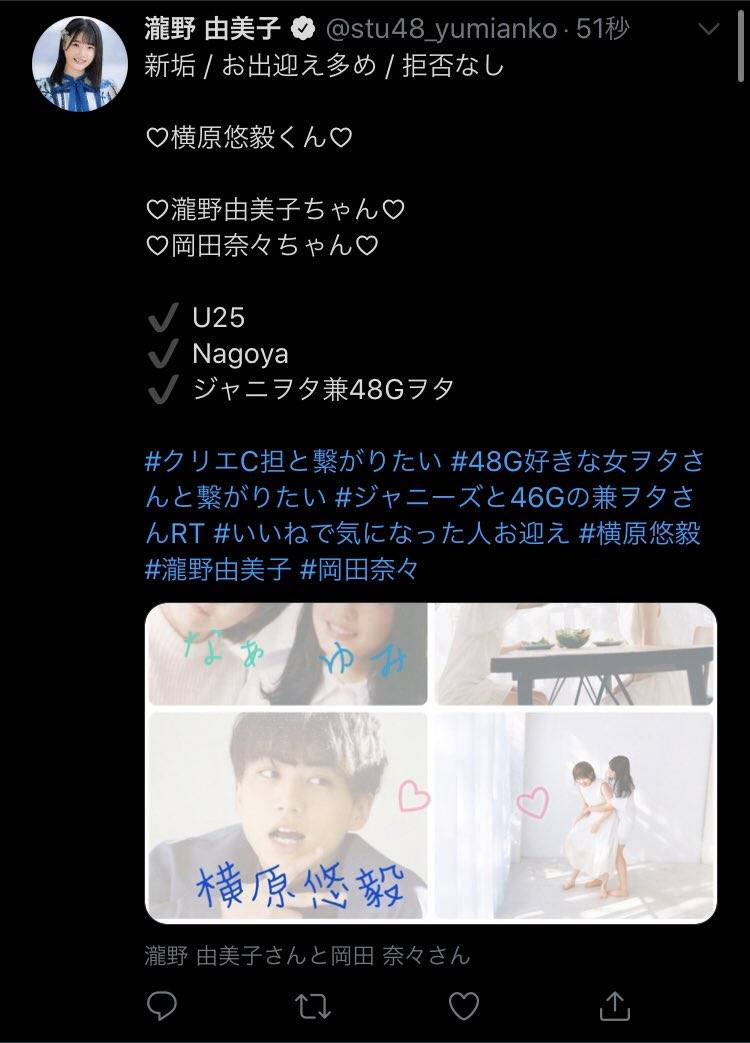View the 横原悠毅 handwritten photo tile
The width and height of the screenshot is (750, 1043).
[287, 815]
